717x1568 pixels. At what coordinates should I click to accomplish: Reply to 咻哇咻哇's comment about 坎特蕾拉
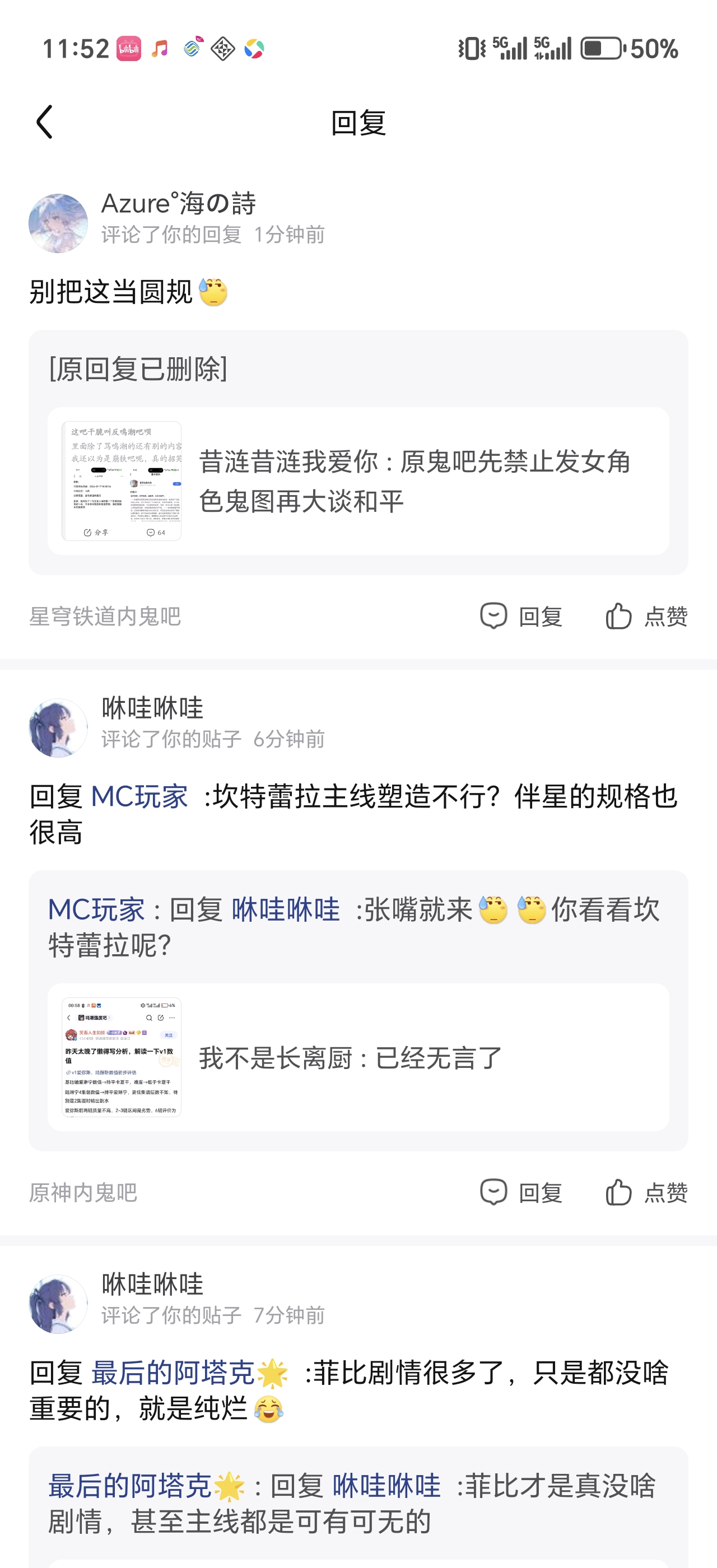tap(521, 1192)
